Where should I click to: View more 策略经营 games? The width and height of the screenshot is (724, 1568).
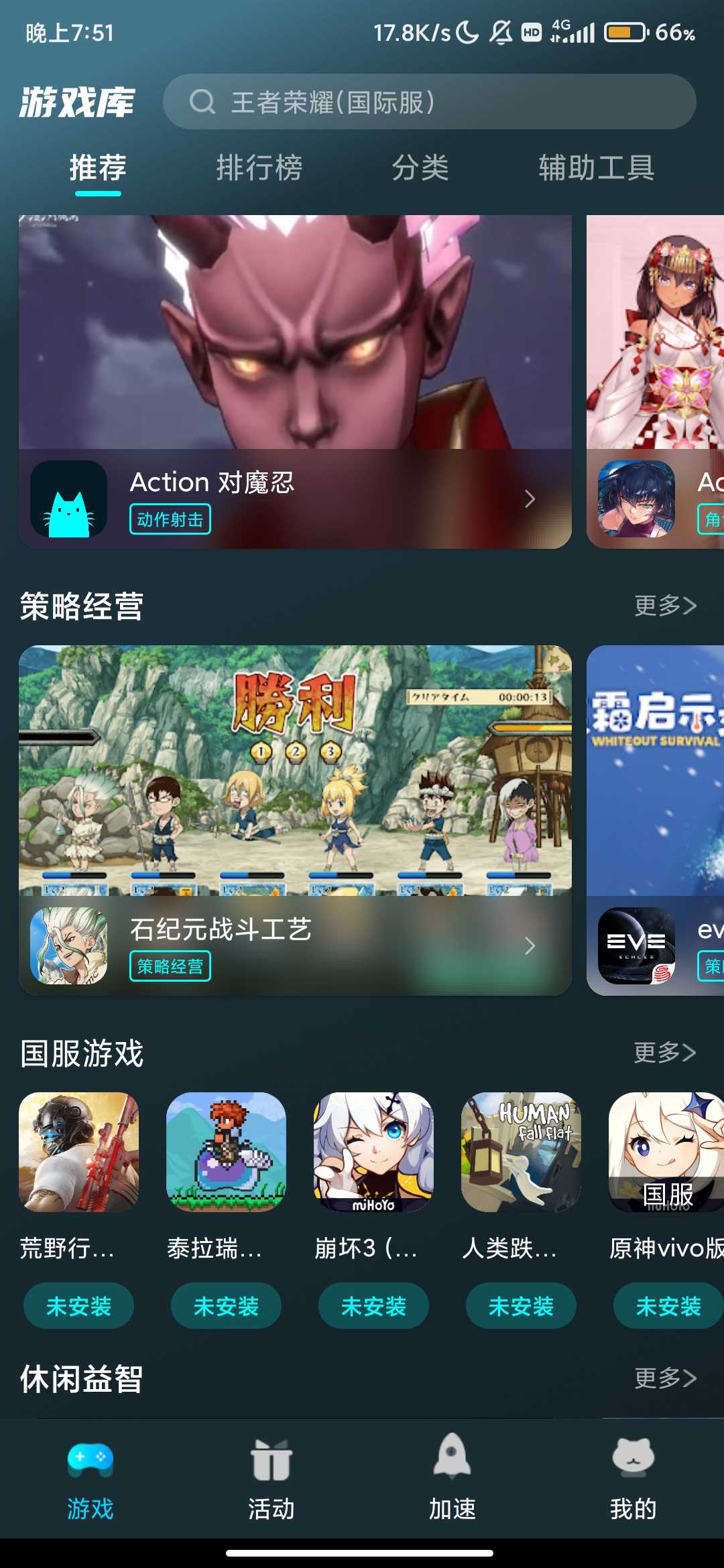point(665,606)
